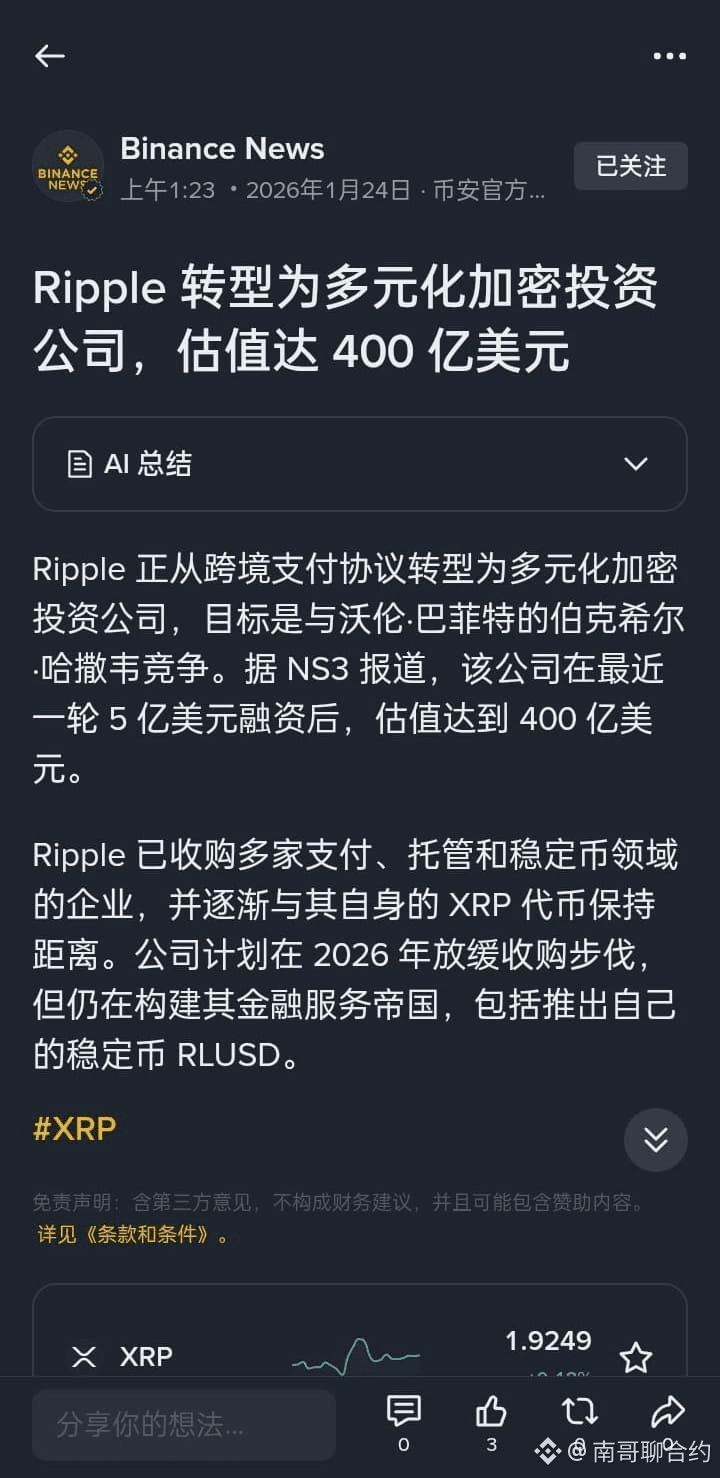720x1478 pixels.
Task: Click the XRP price sparkline chart
Action: click(360, 1355)
